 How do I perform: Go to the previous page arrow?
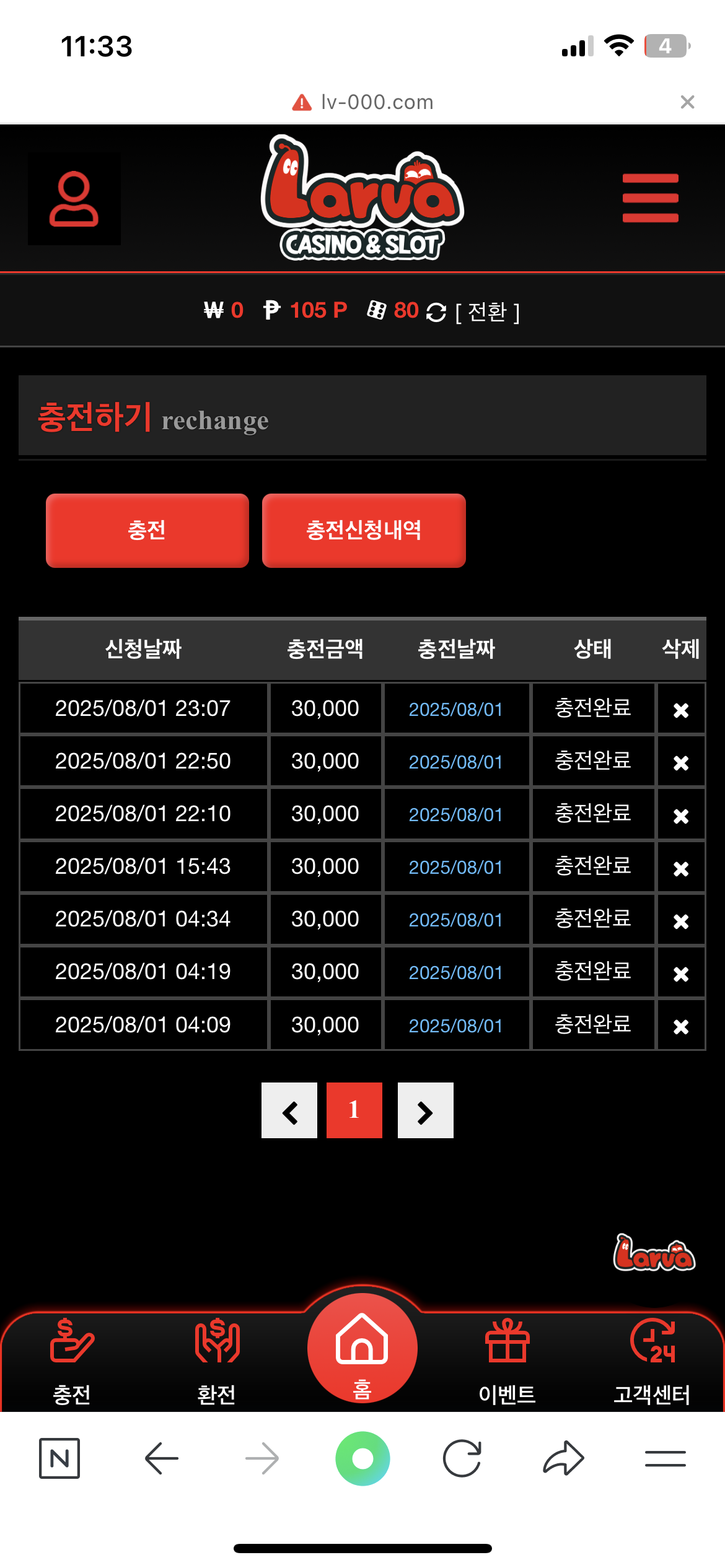pyautogui.click(x=289, y=1110)
